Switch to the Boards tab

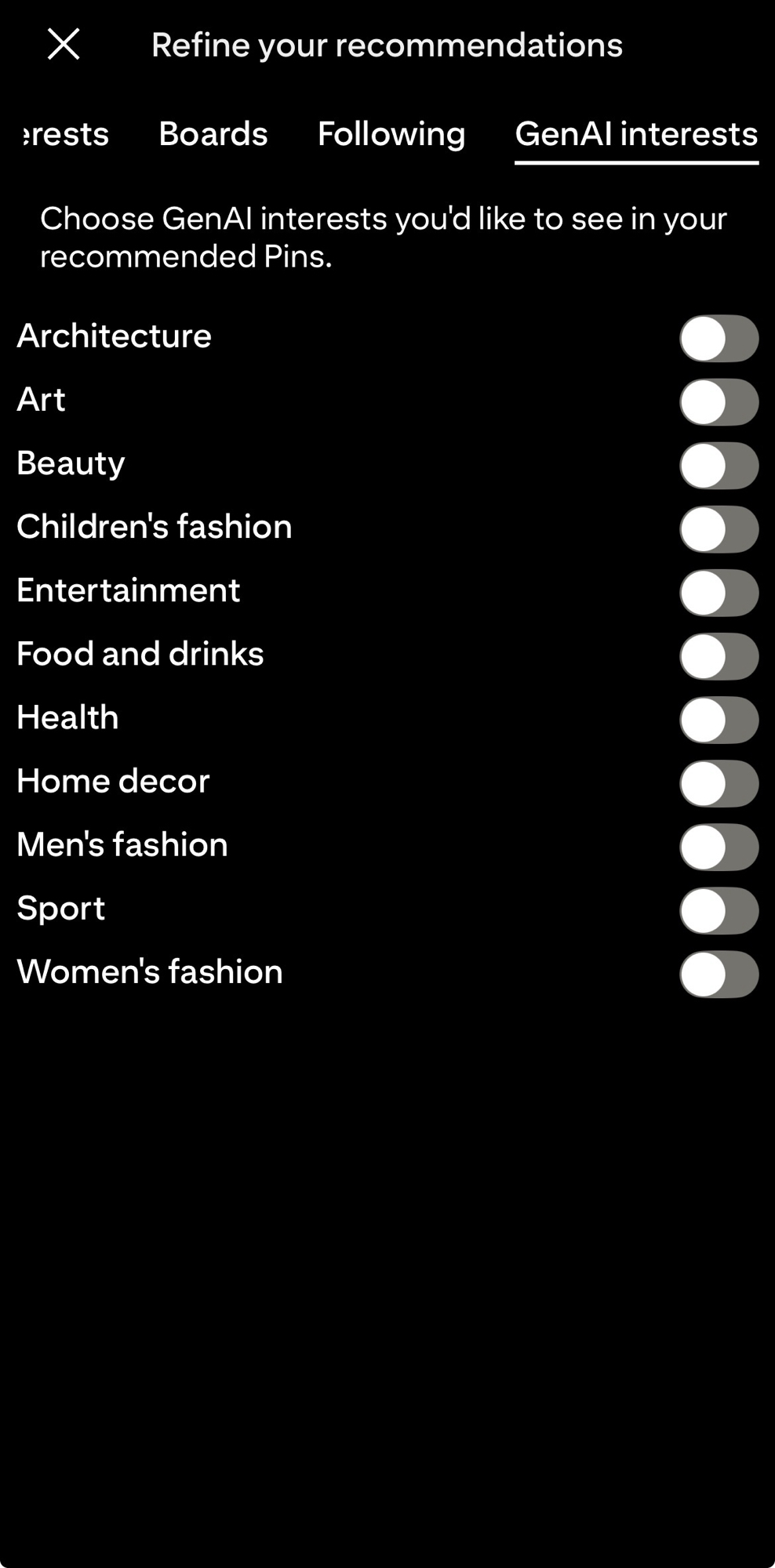click(x=213, y=134)
